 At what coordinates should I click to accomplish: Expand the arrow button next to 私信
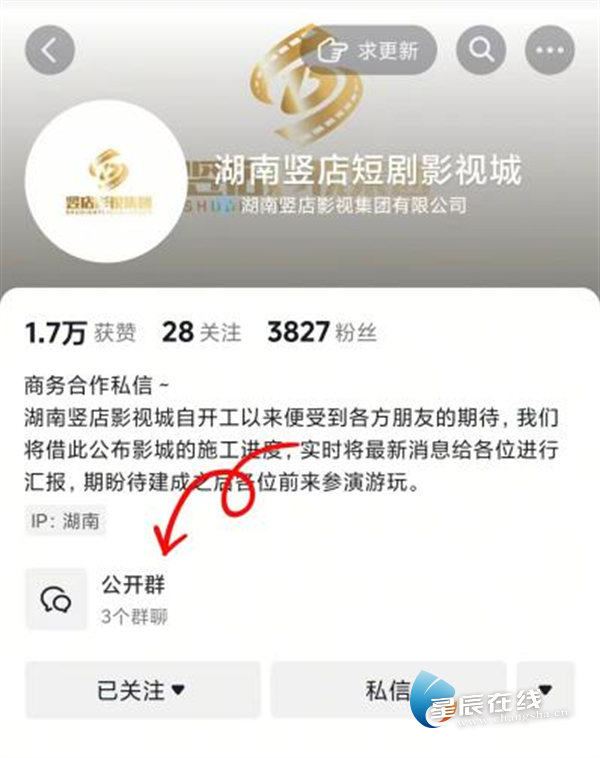coord(546,689)
